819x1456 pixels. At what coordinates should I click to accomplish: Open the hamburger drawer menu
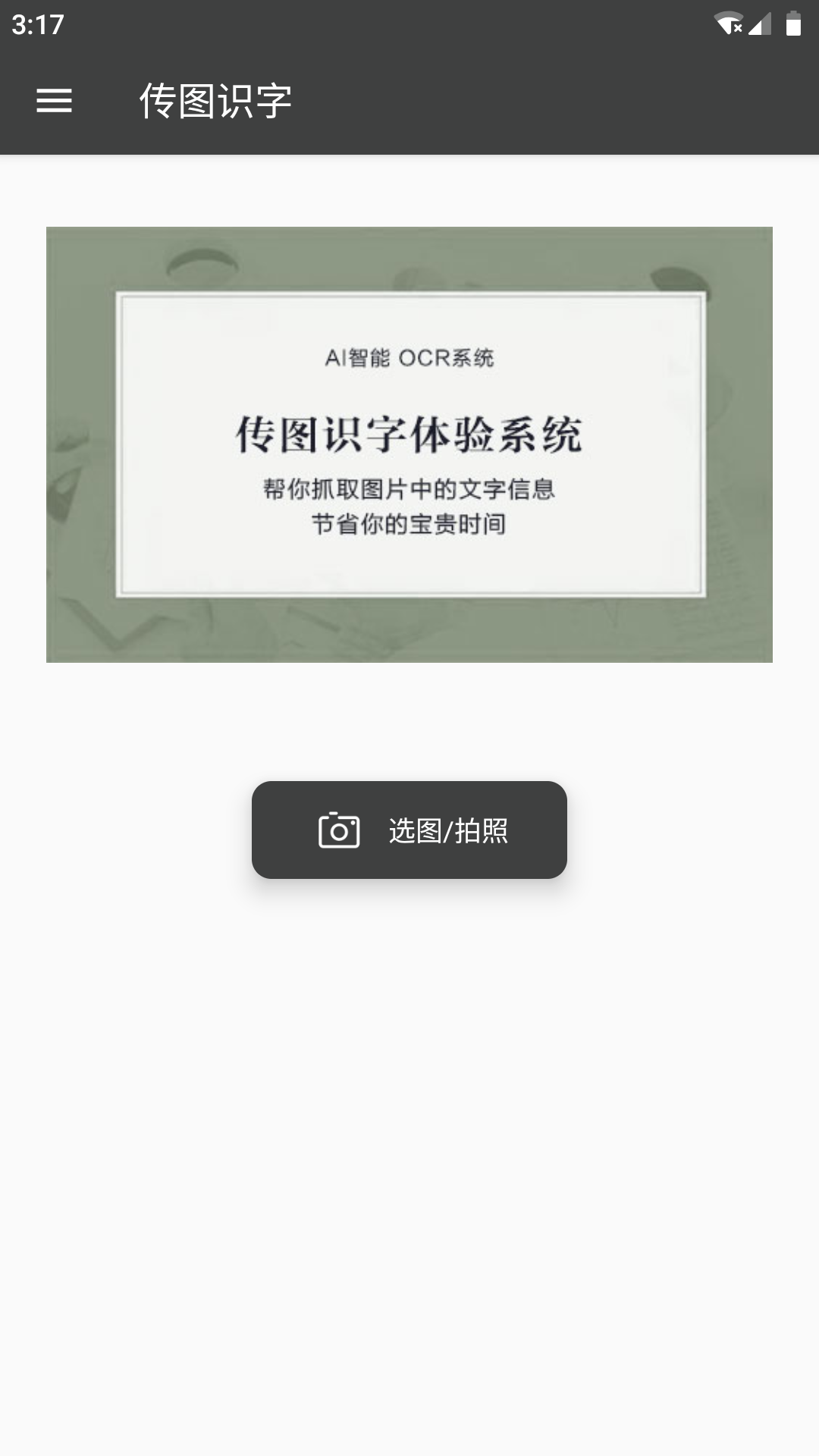coord(54,100)
